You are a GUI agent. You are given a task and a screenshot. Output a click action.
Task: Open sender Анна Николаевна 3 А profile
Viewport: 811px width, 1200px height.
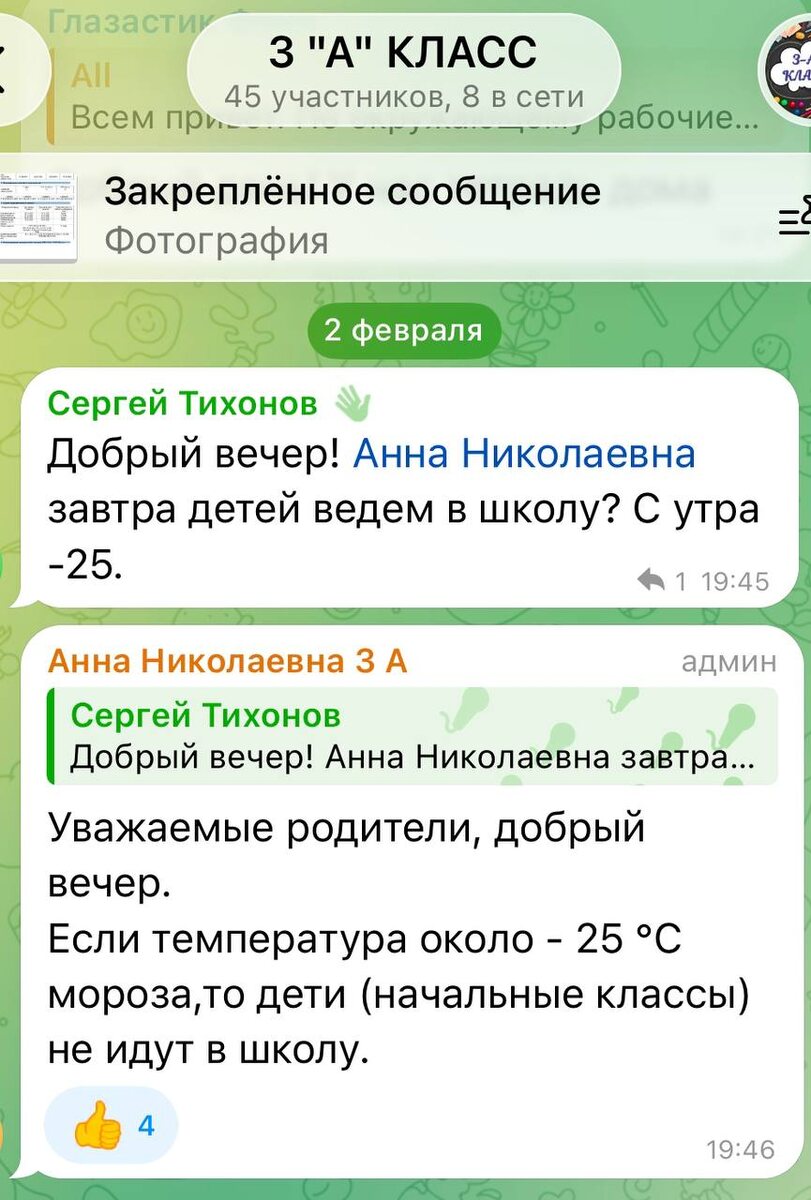click(227, 662)
